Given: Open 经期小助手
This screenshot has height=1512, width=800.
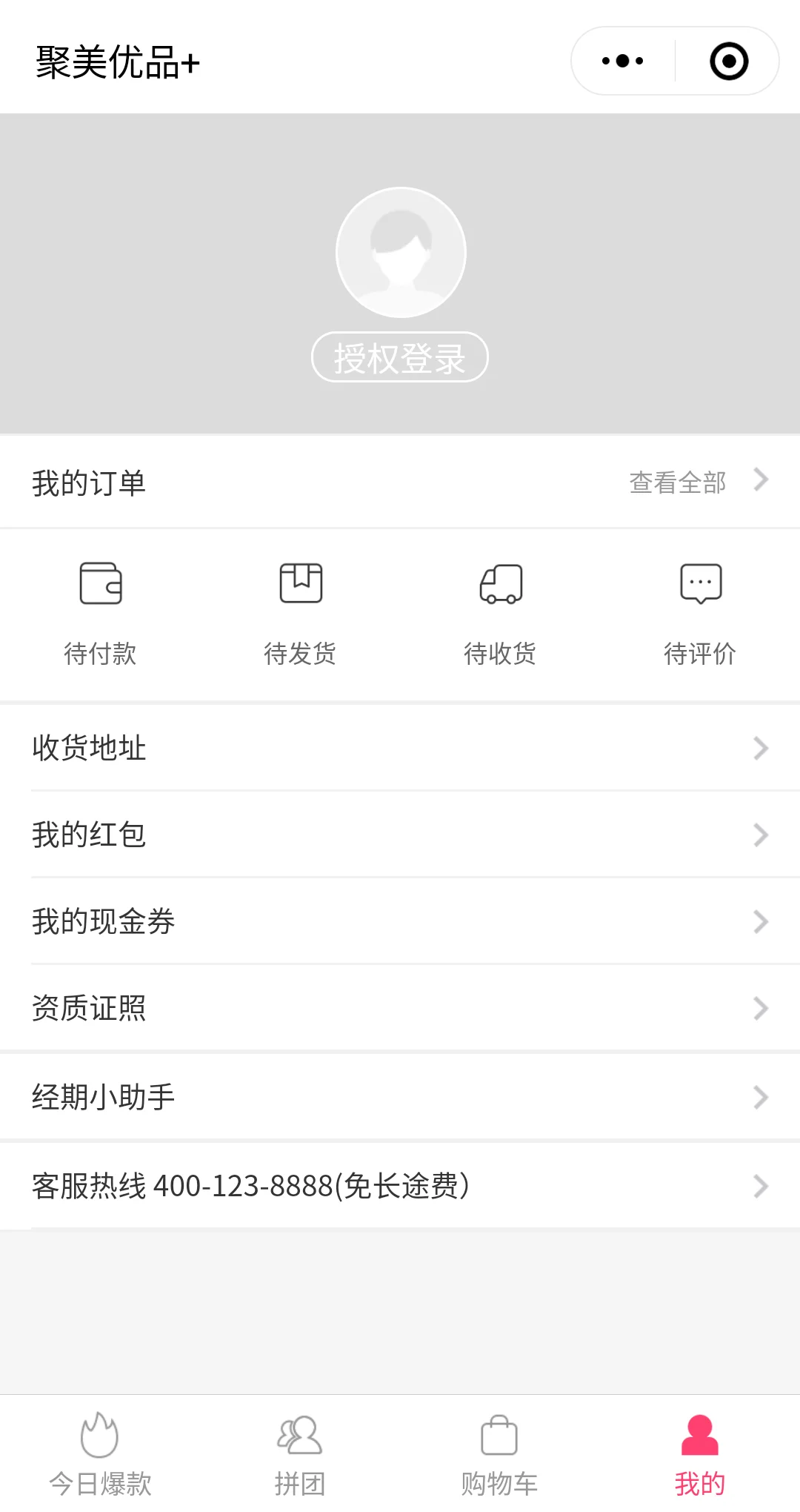Looking at the screenshot, I should click(400, 1097).
